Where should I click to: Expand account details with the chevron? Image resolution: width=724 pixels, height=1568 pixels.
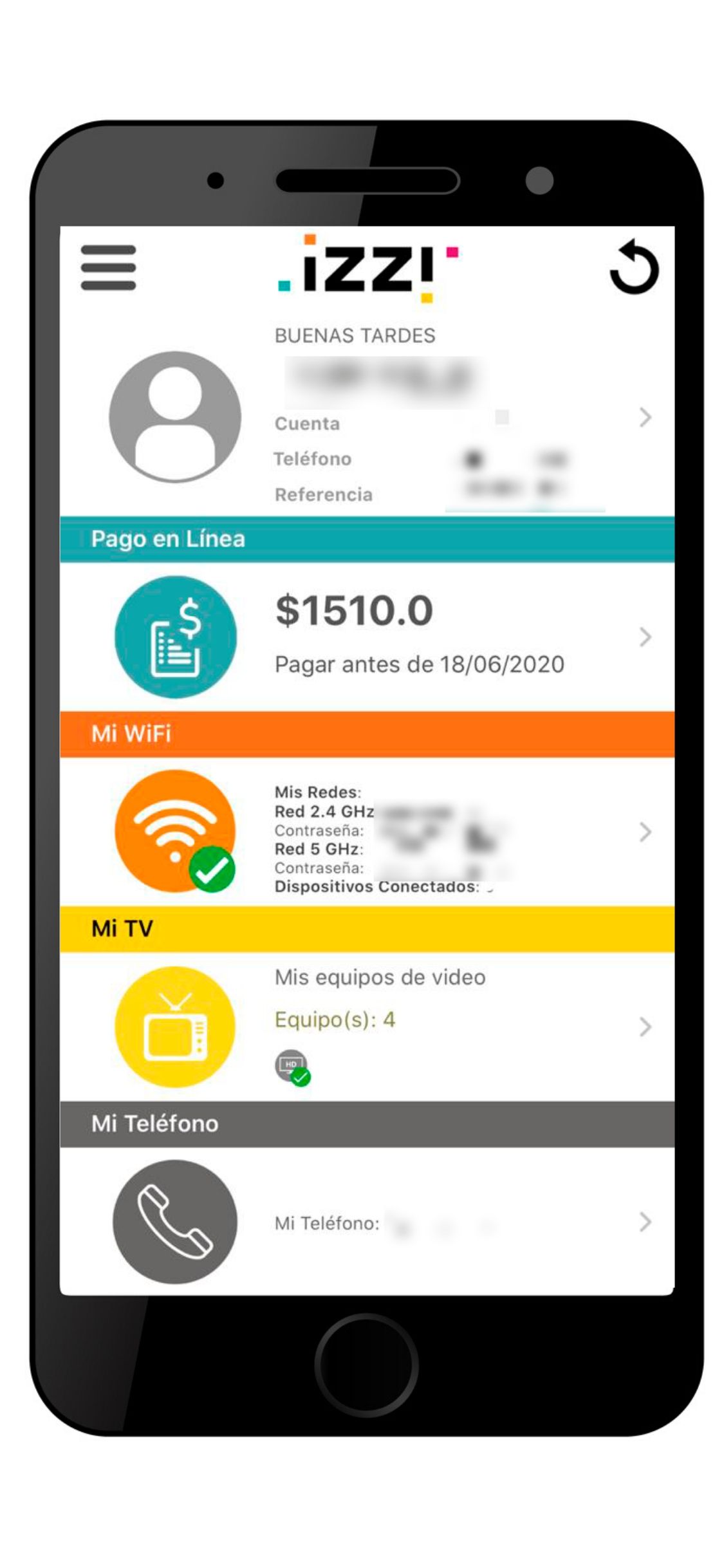645,418
